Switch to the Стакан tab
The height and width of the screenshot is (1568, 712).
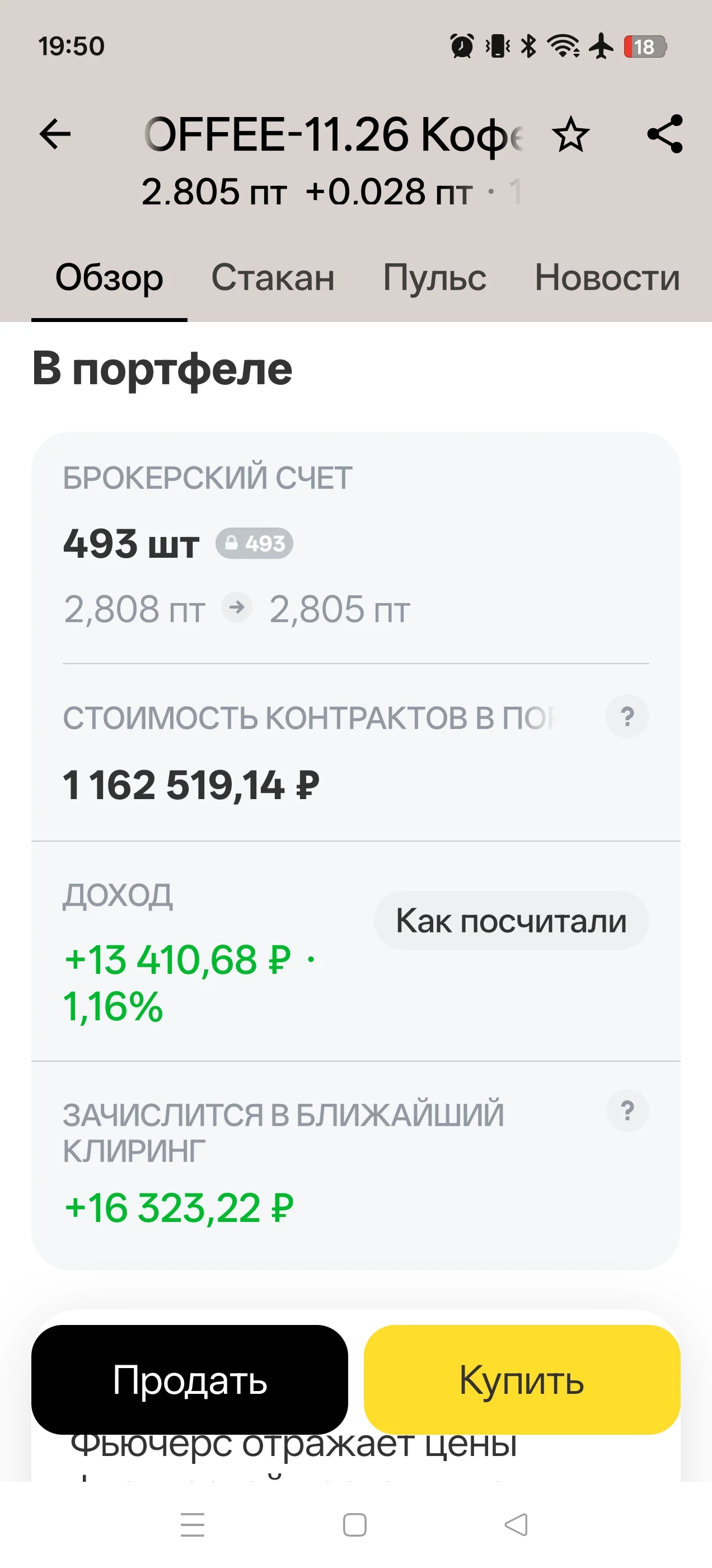(273, 278)
